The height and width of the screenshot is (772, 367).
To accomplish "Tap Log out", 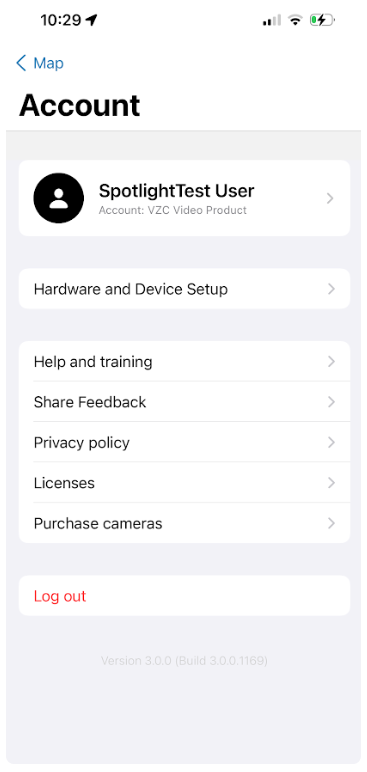I will (x=184, y=596).
